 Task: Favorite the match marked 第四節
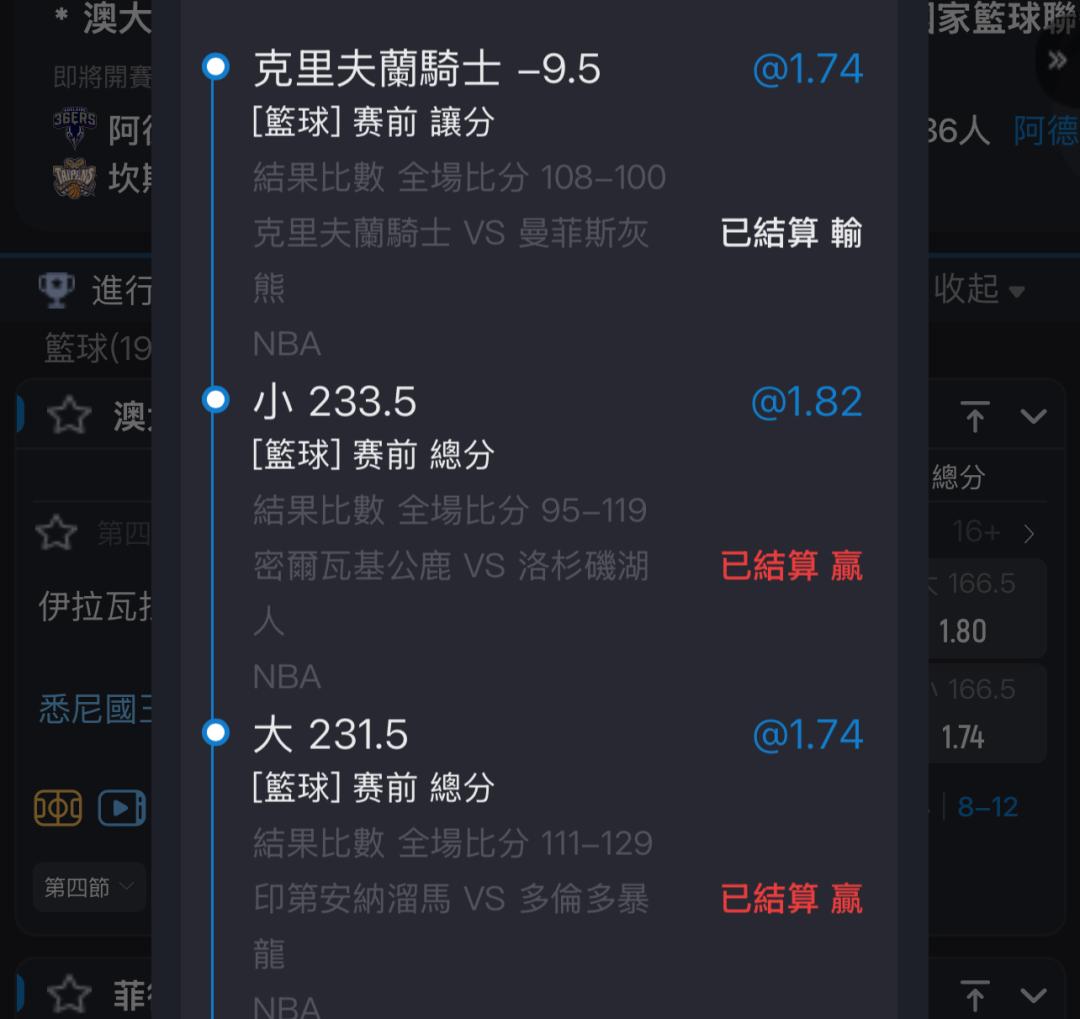[57, 533]
